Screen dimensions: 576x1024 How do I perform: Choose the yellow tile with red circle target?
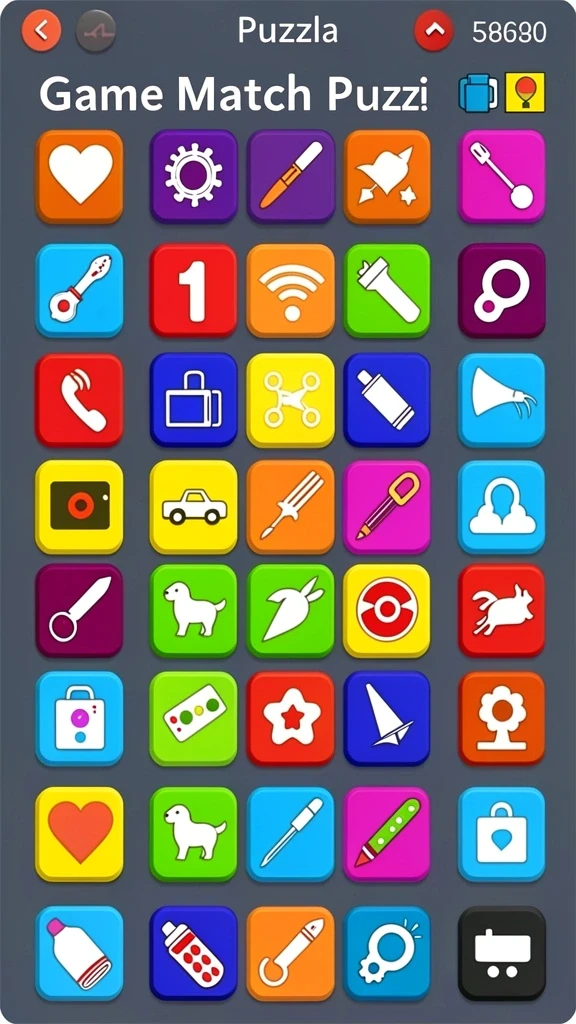coord(387,611)
